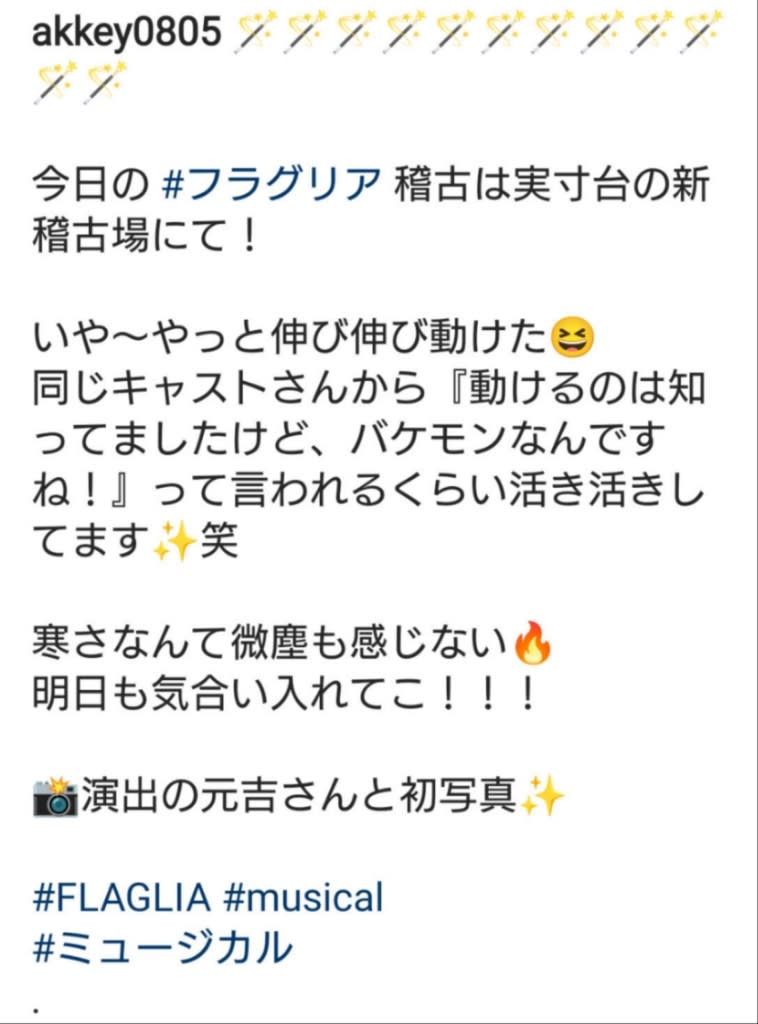The height and width of the screenshot is (1024, 758).
Task: Open the #フラグリア hashtag
Action: click(x=270, y=185)
